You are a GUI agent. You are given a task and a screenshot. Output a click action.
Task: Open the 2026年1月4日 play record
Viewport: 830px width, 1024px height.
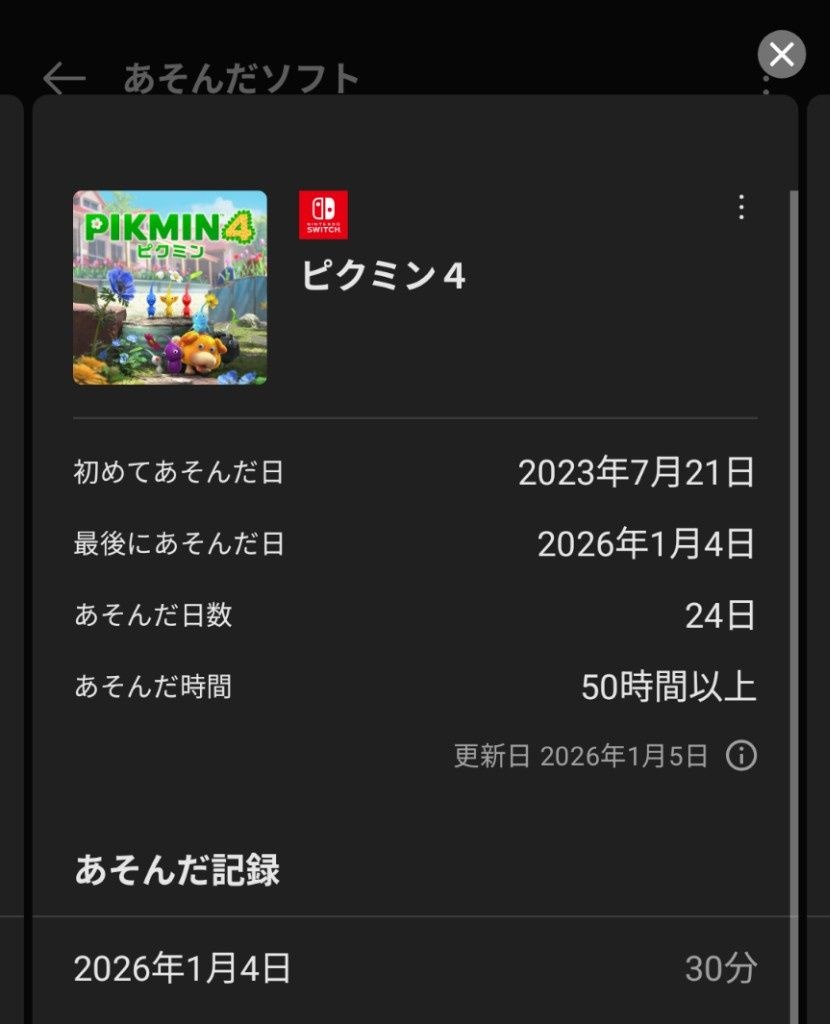click(414, 968)
